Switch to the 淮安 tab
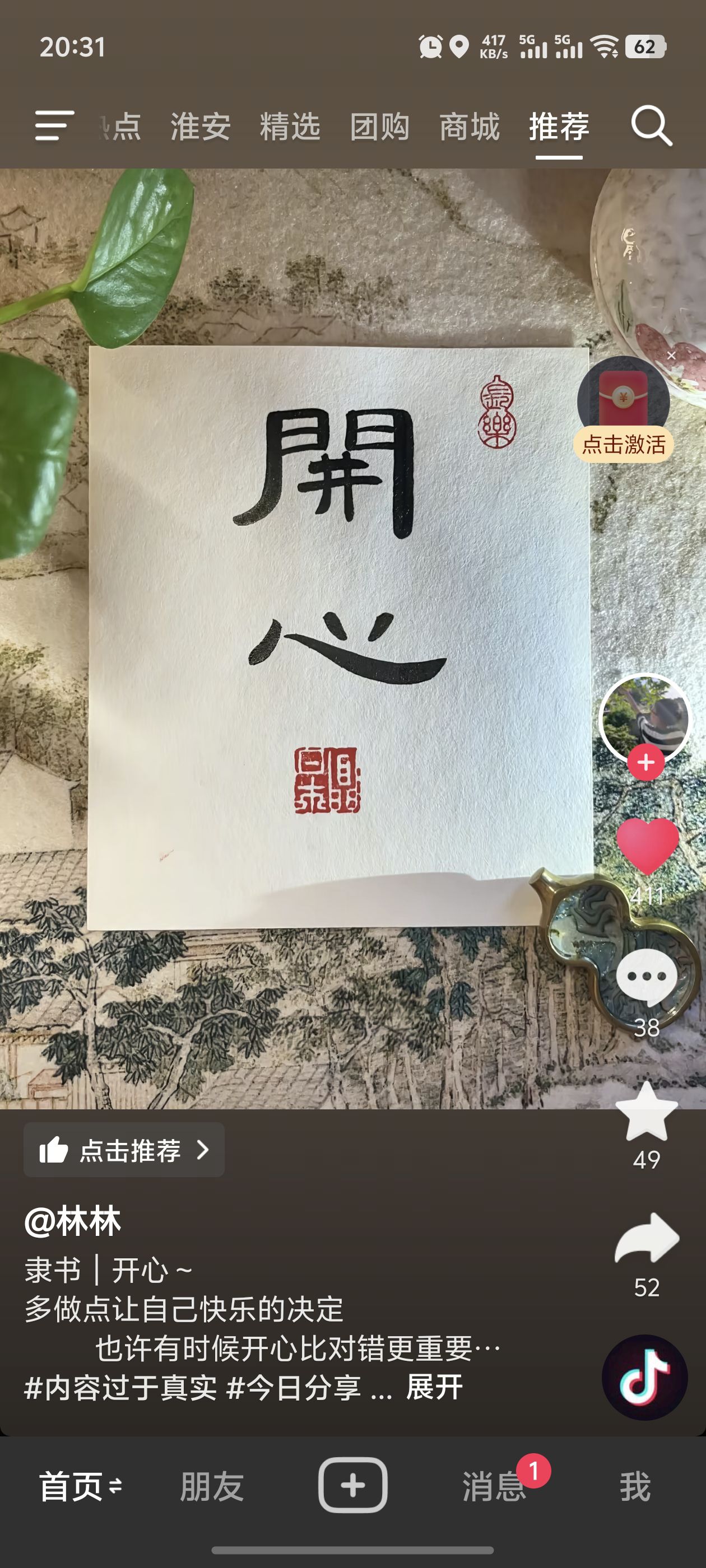Screen dimensions: 706x1568 [x=201, y=127]
